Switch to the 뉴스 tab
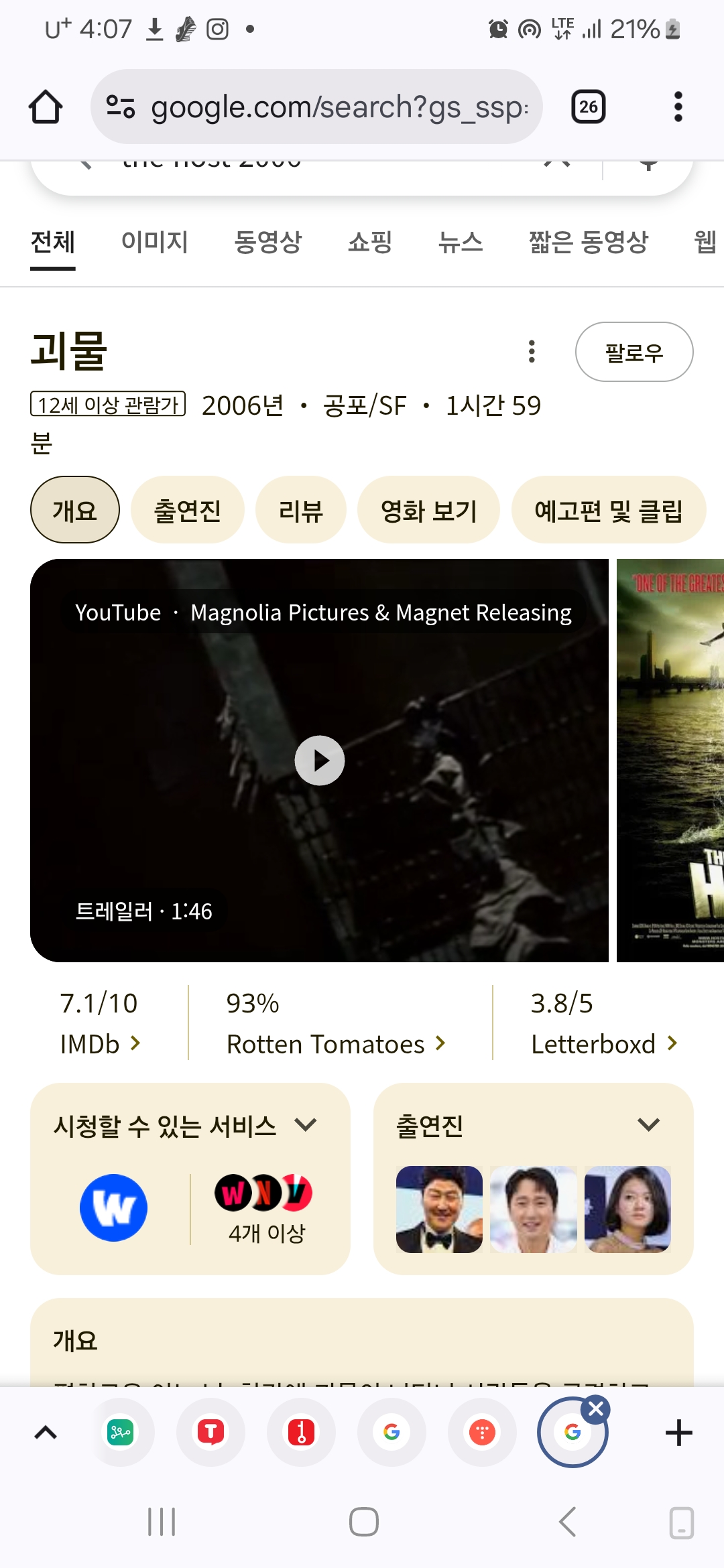The height and width of the screenshot is (1568, 724). pos(460,242)
